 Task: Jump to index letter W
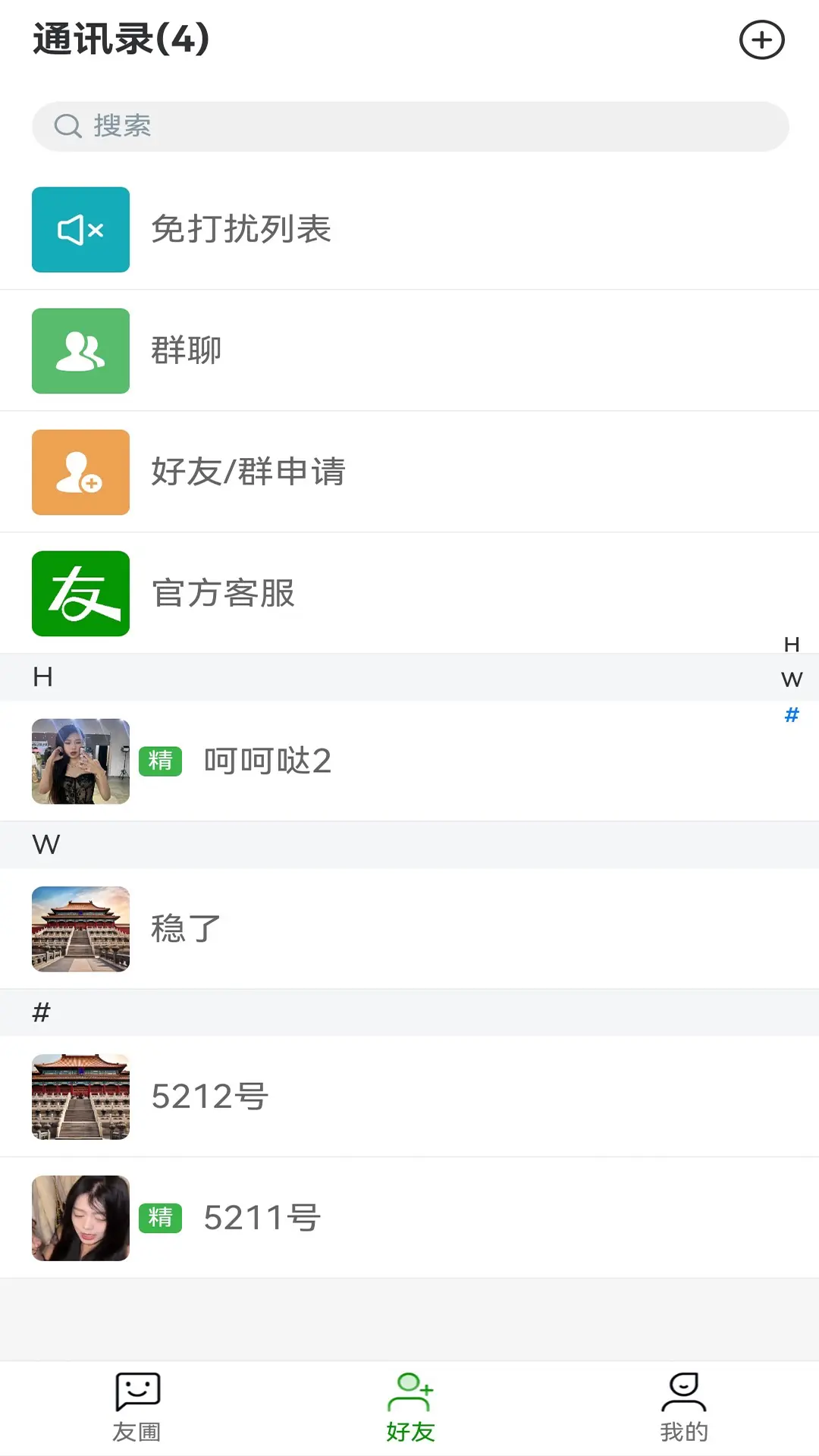[792, 679]
